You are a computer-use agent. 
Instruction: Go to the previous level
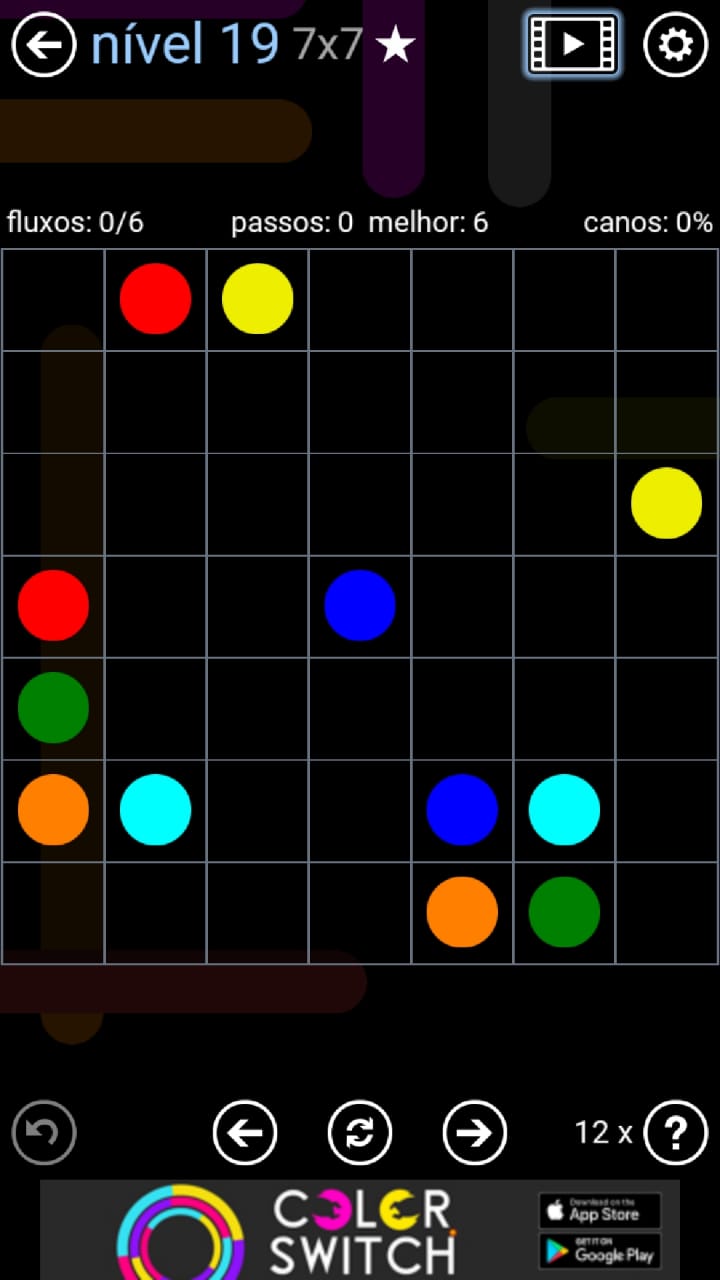(245, 1132)
